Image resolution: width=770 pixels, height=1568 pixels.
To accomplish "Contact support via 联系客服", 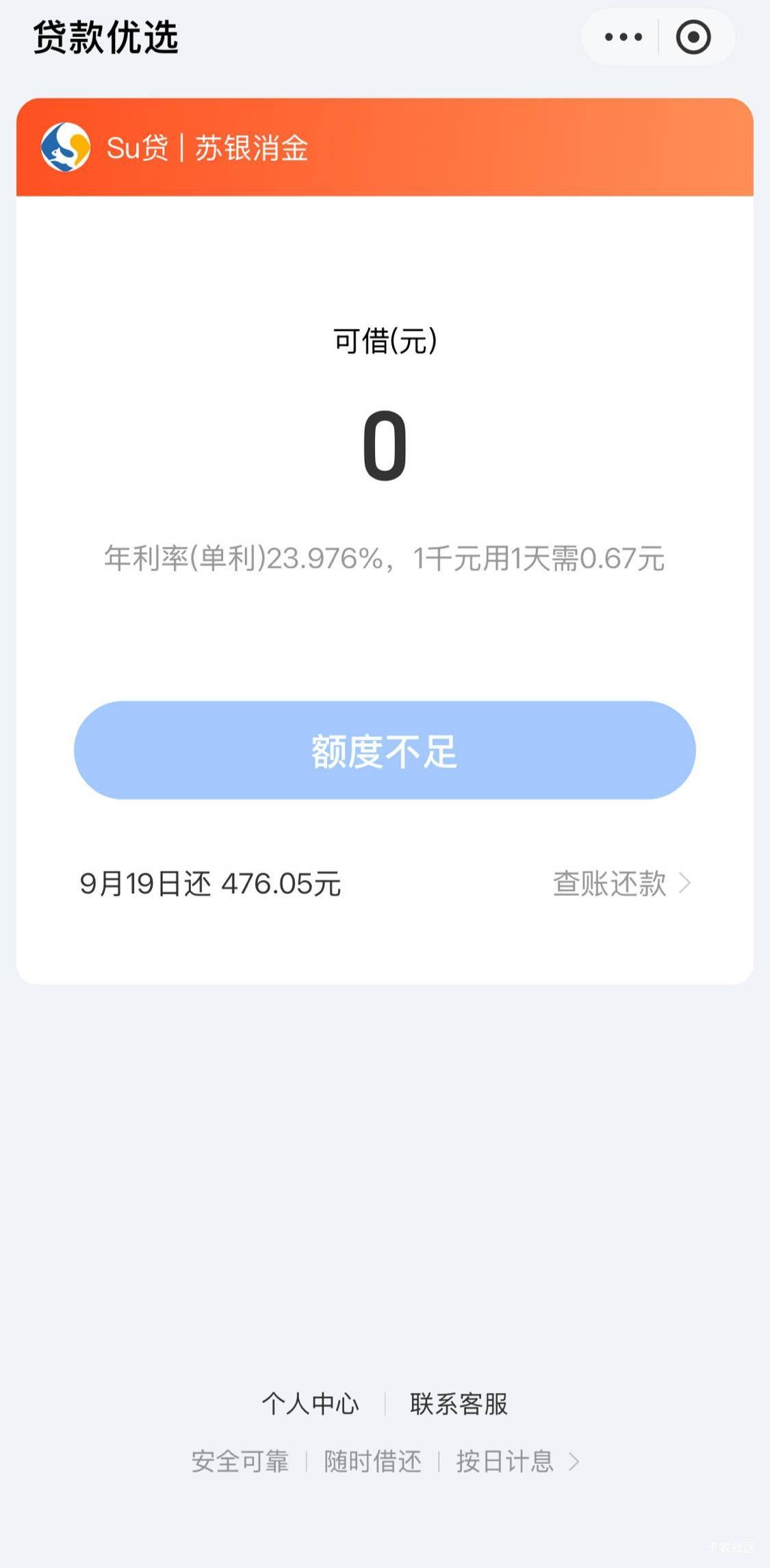I will coord(459,1403).
